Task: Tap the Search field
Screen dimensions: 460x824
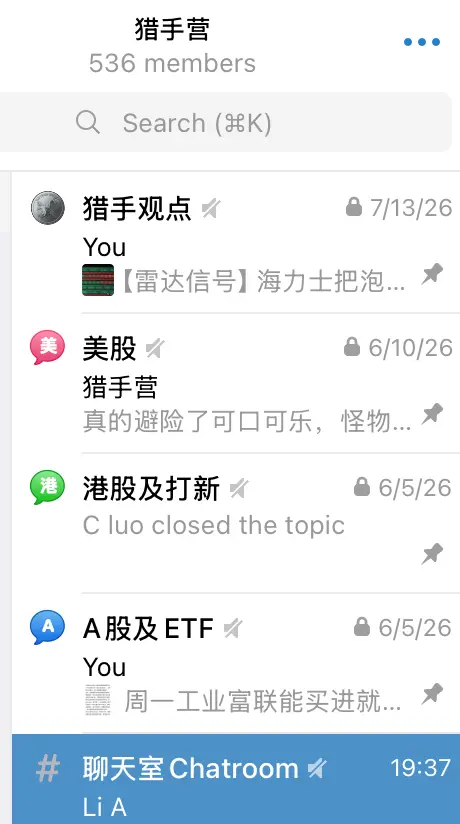Action: (225, 122)
